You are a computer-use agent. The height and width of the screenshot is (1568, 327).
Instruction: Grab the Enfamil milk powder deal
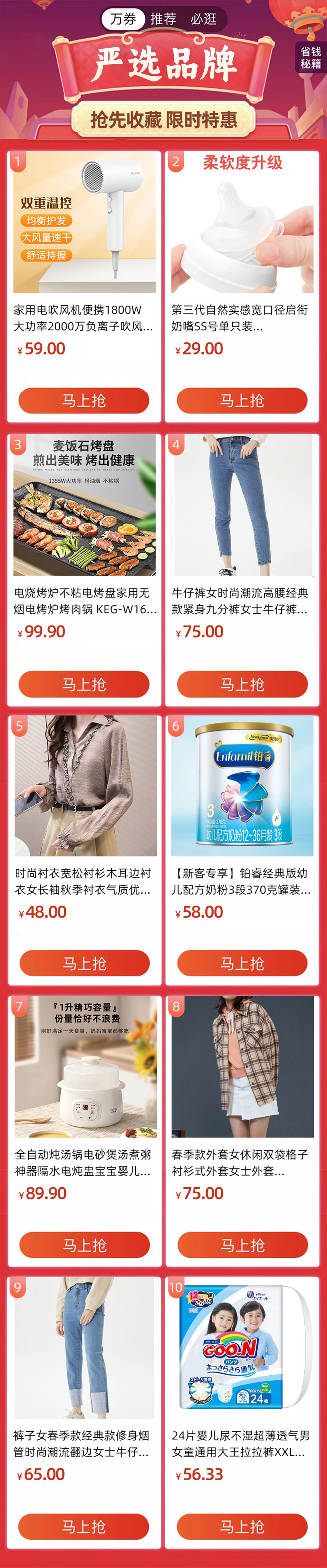click(242, 963)
